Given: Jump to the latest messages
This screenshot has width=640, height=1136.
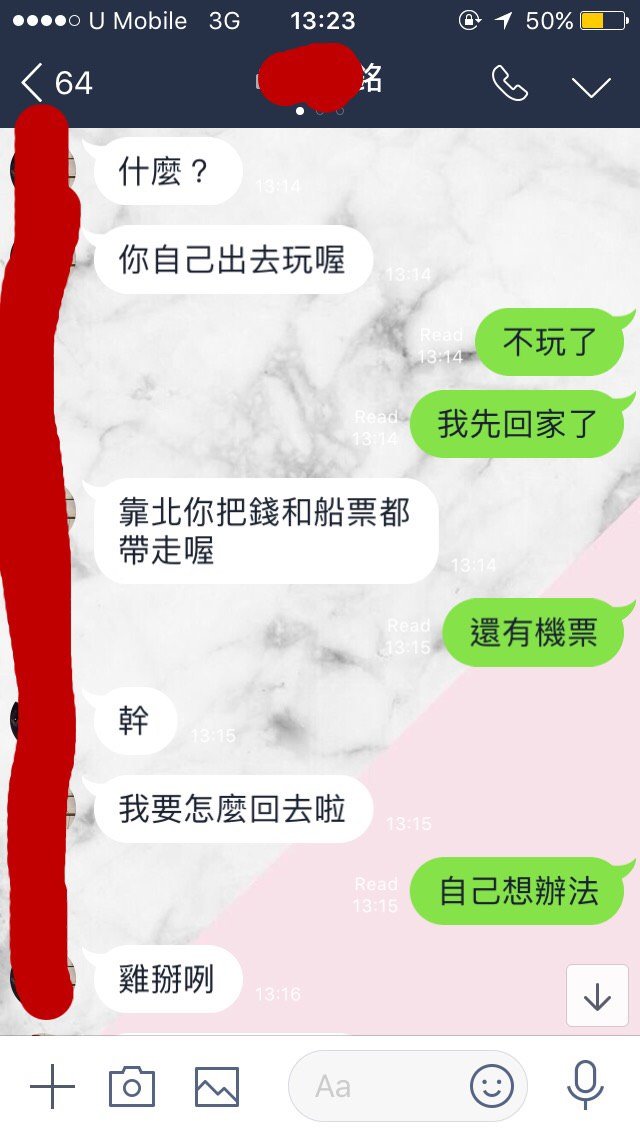Looking at the screenshot, I should click(x=597, y=996).
